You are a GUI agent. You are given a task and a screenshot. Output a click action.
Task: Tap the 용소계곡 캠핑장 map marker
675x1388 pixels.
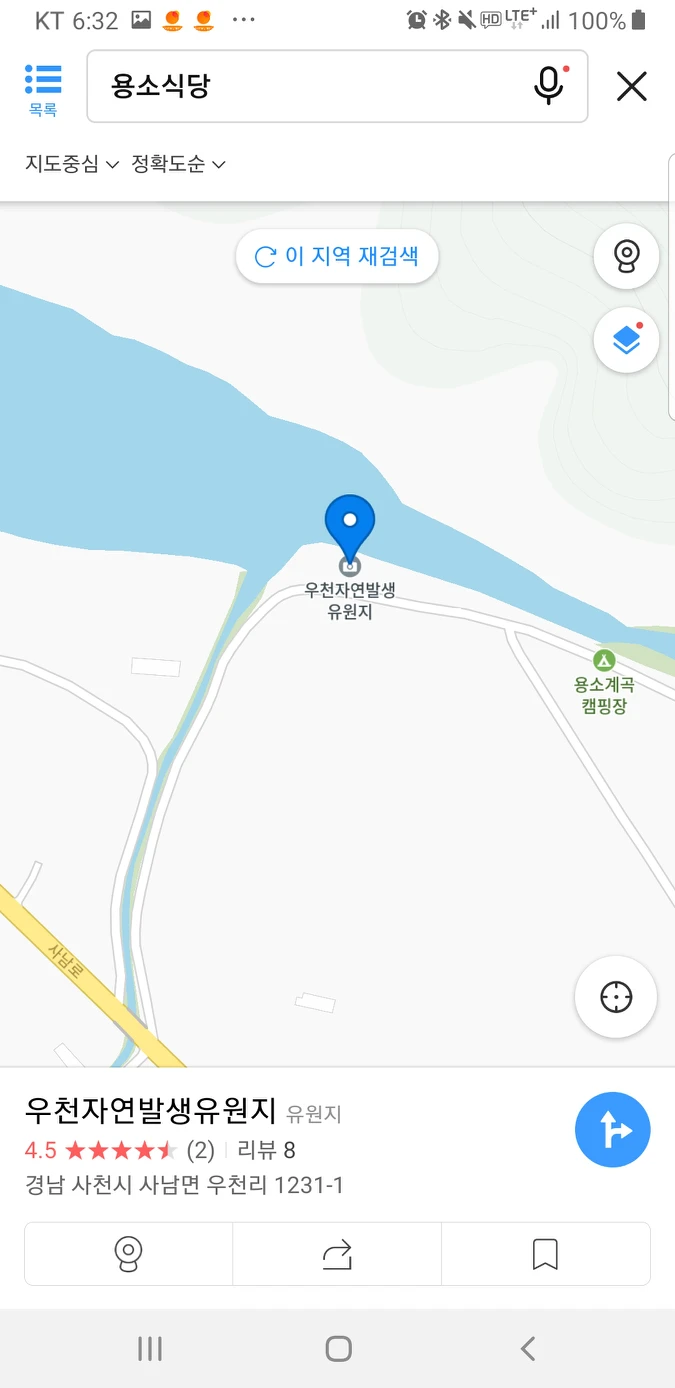click(604, 661)
